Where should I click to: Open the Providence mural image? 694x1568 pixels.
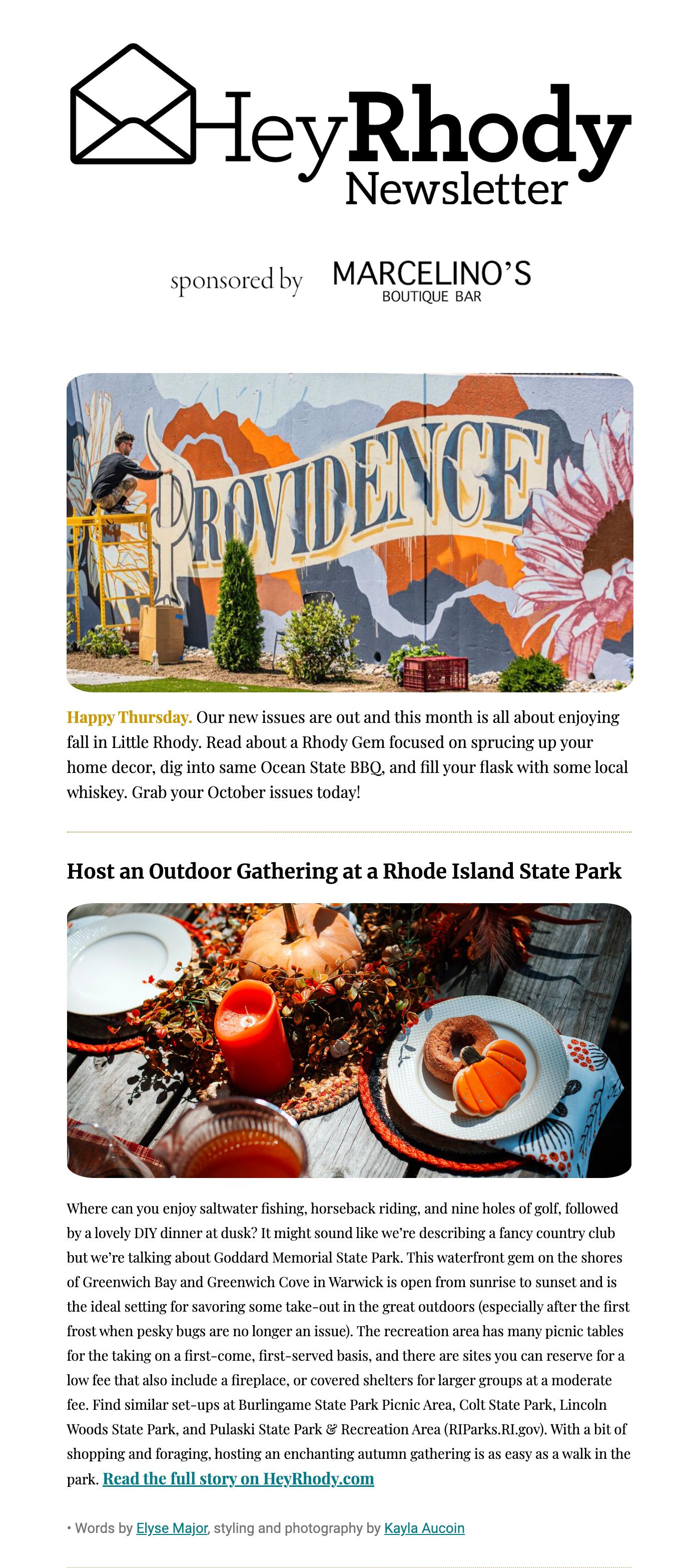coord(350,533)
